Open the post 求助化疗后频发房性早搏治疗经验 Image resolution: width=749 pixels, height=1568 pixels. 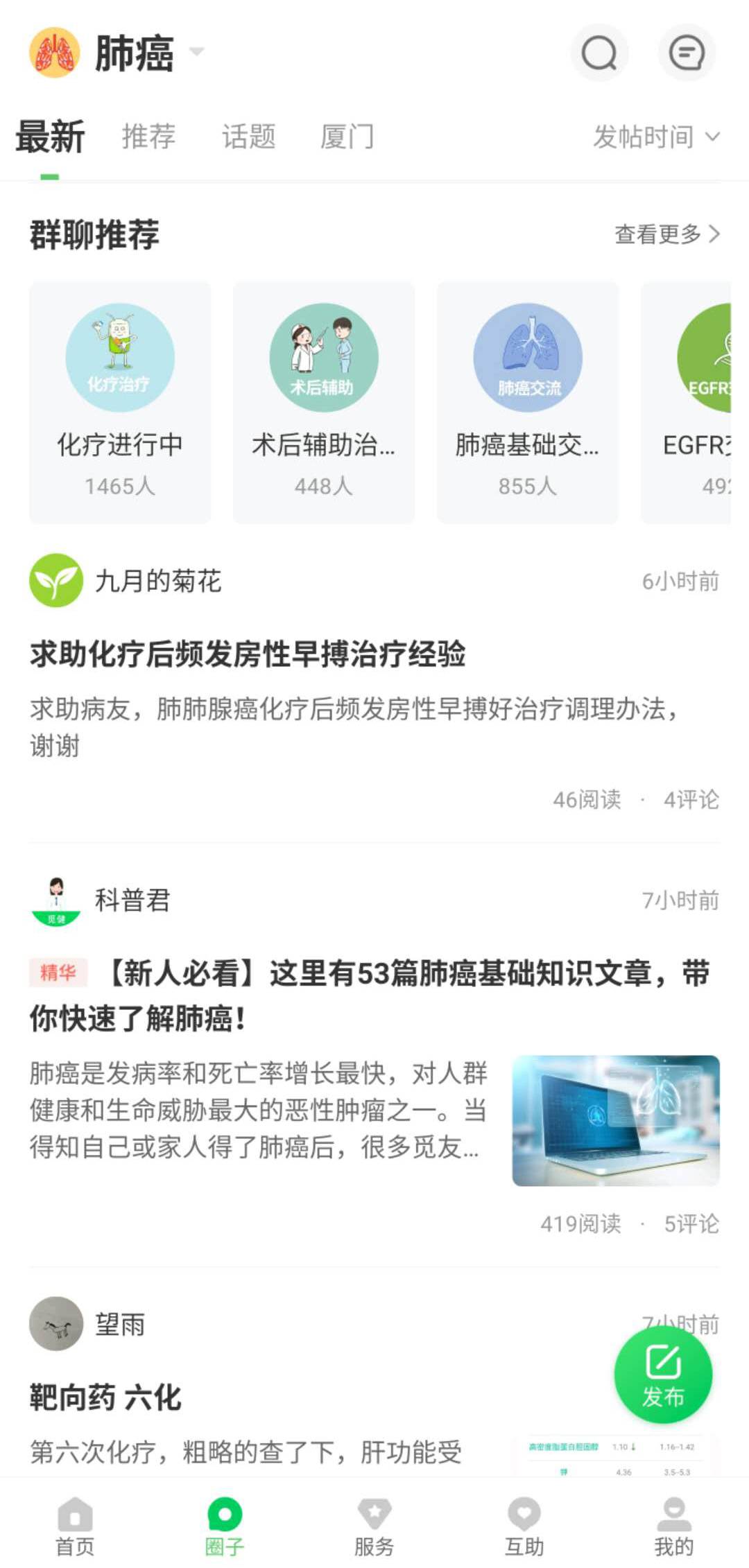point(248,654)
